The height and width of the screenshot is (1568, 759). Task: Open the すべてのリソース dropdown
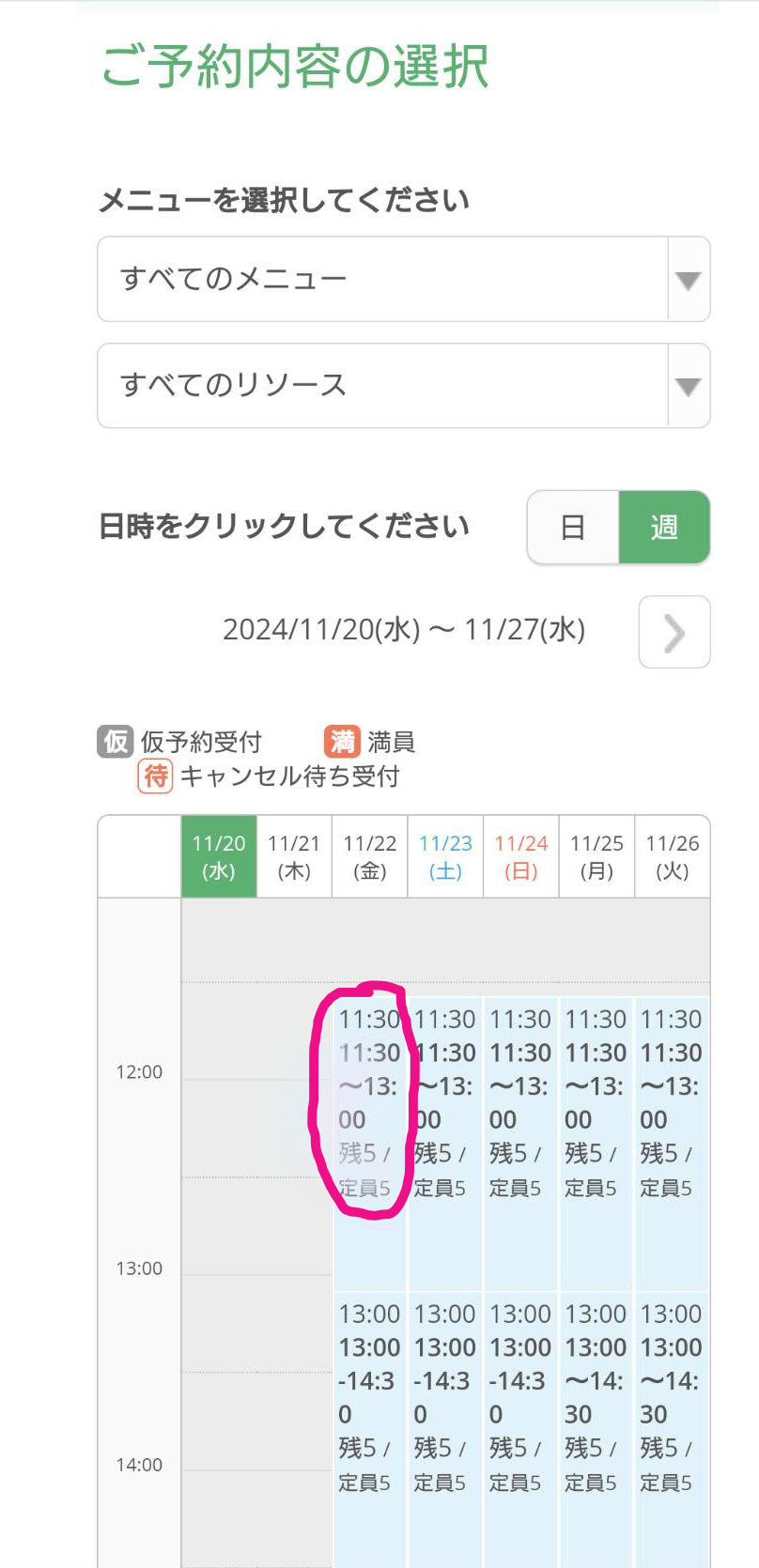pos(403,385)
